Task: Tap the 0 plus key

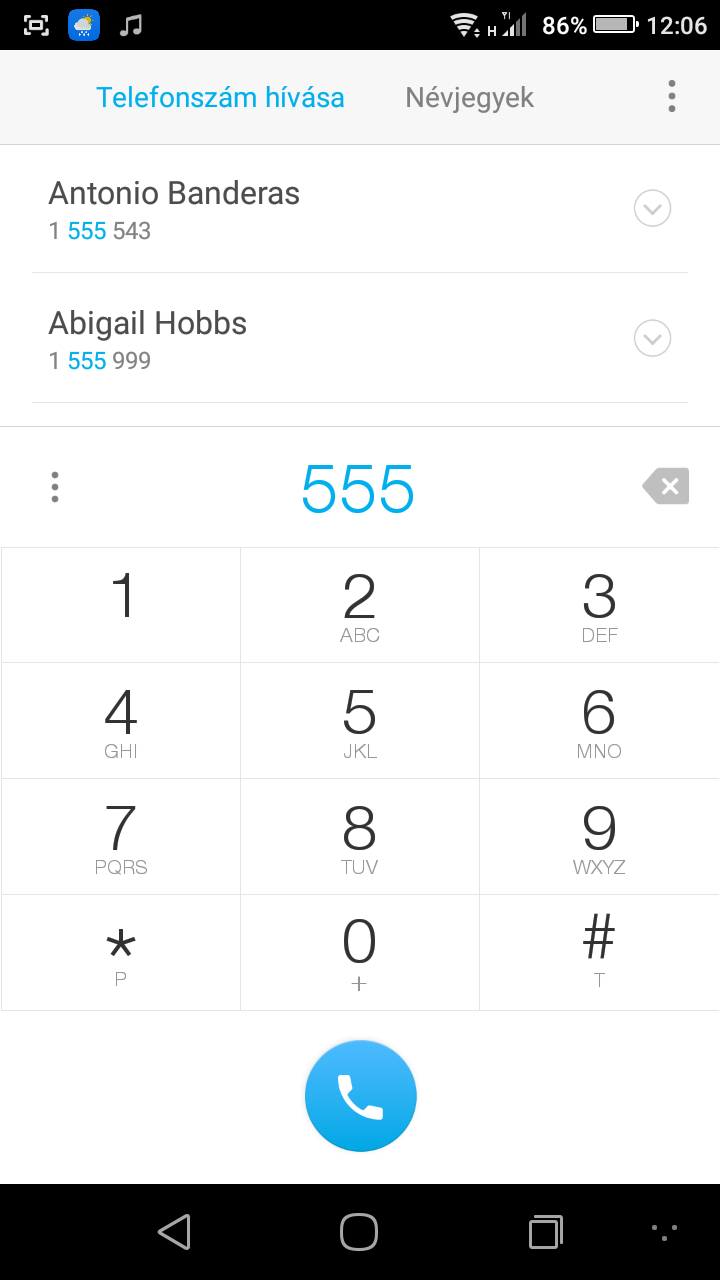Action: click(x=360, y=953)
